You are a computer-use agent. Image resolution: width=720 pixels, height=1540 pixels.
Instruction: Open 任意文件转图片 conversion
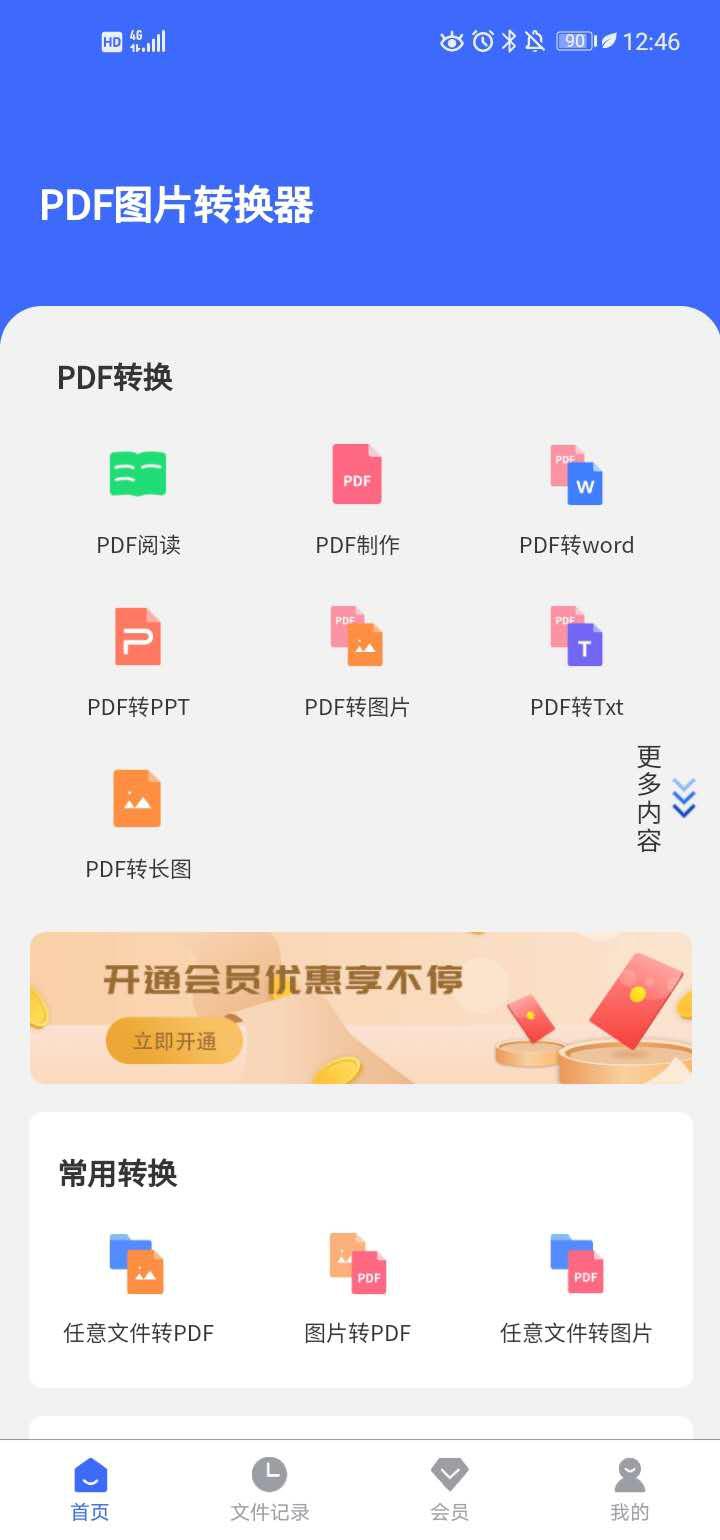(576, 1288)
